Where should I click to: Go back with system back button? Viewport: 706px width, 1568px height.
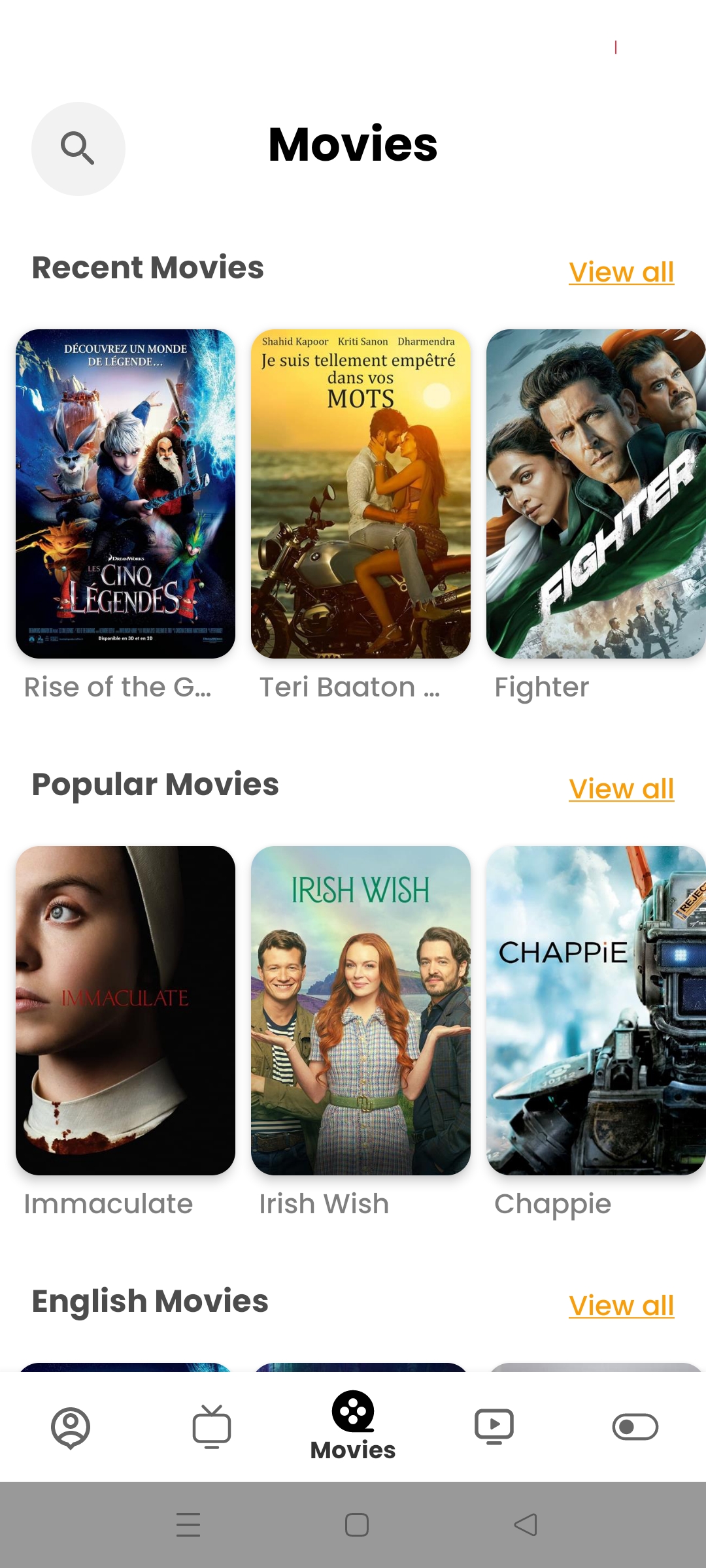pyautogui.click(x=526, y=1525)
